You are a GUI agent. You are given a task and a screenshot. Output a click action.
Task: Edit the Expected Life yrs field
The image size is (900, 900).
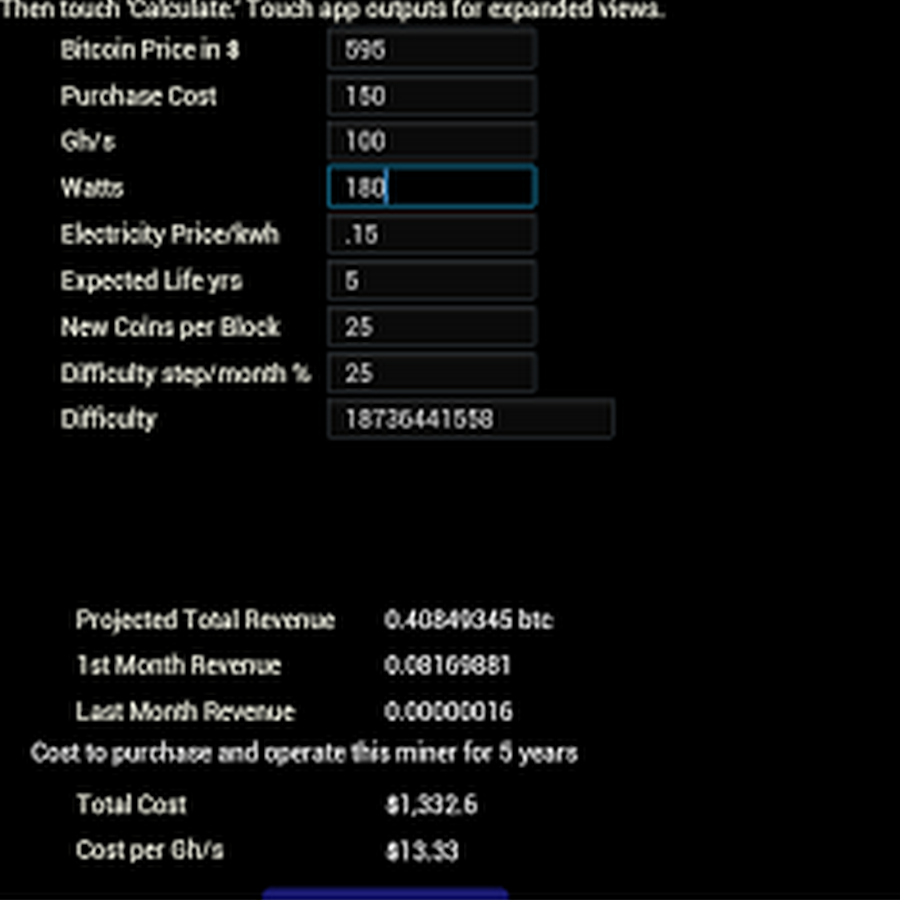coord(431,280)
